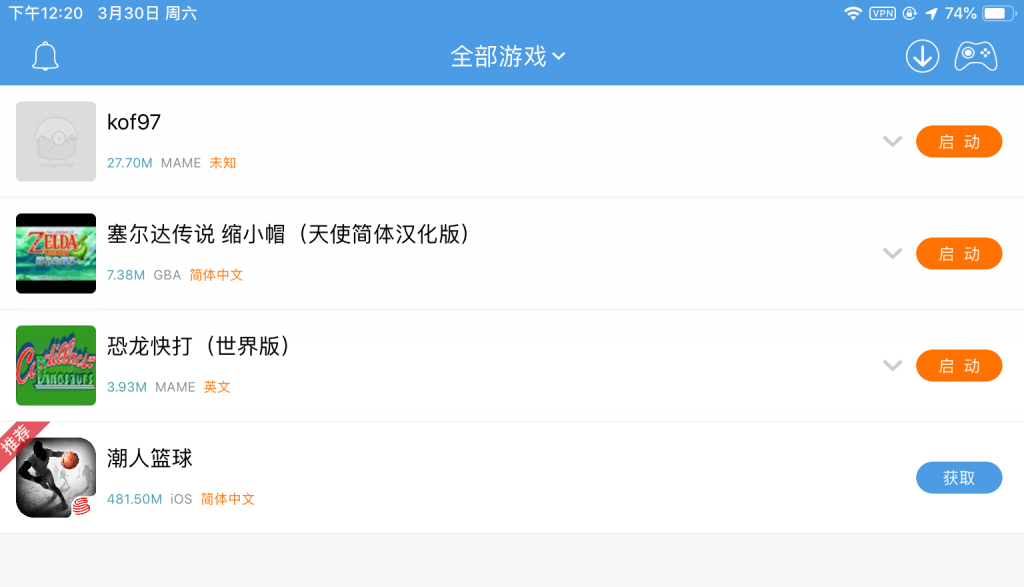Open the notifications bell

coord(45,57)
